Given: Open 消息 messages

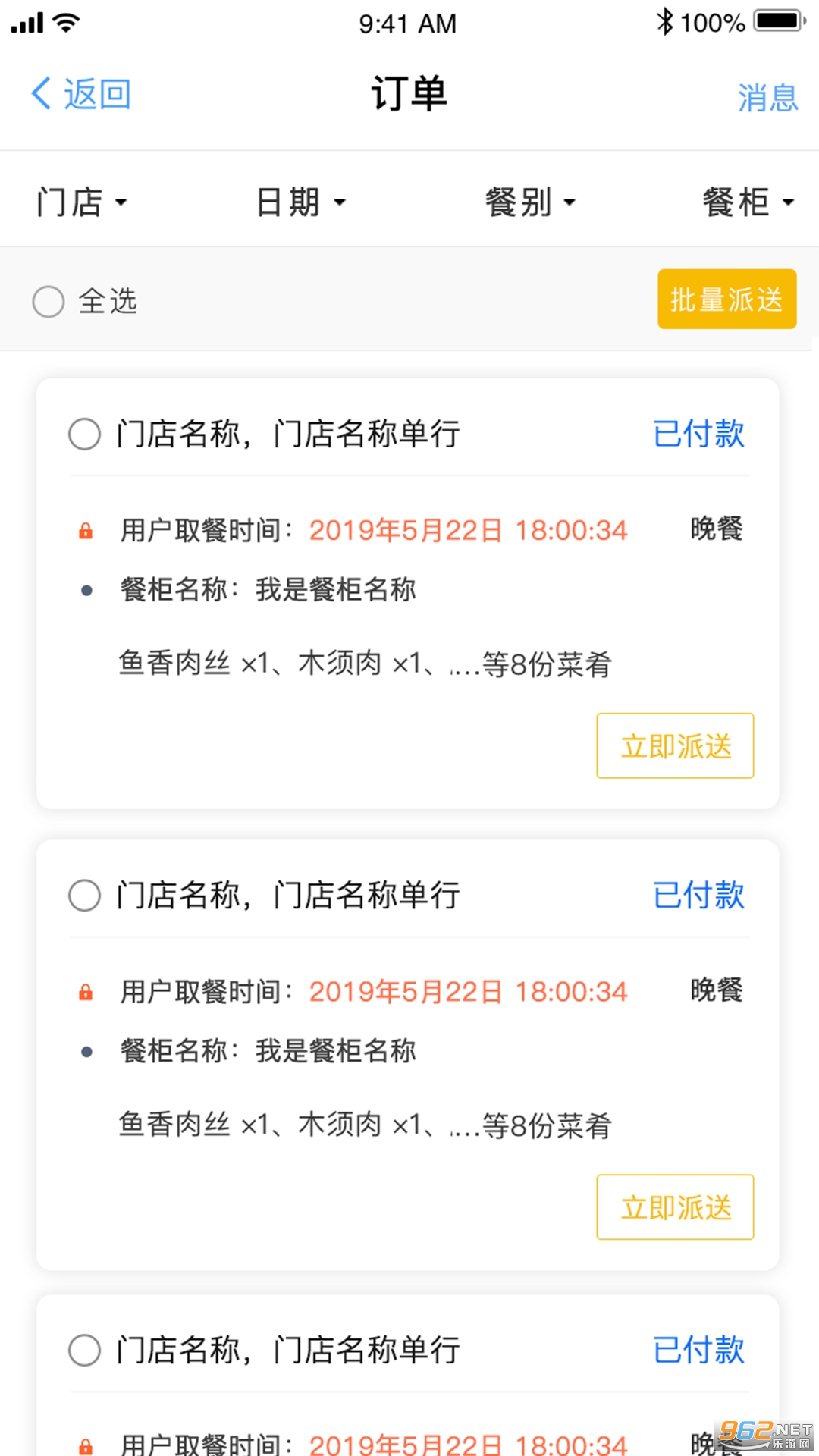Looking at the screenshot, I should pos(767,98).
